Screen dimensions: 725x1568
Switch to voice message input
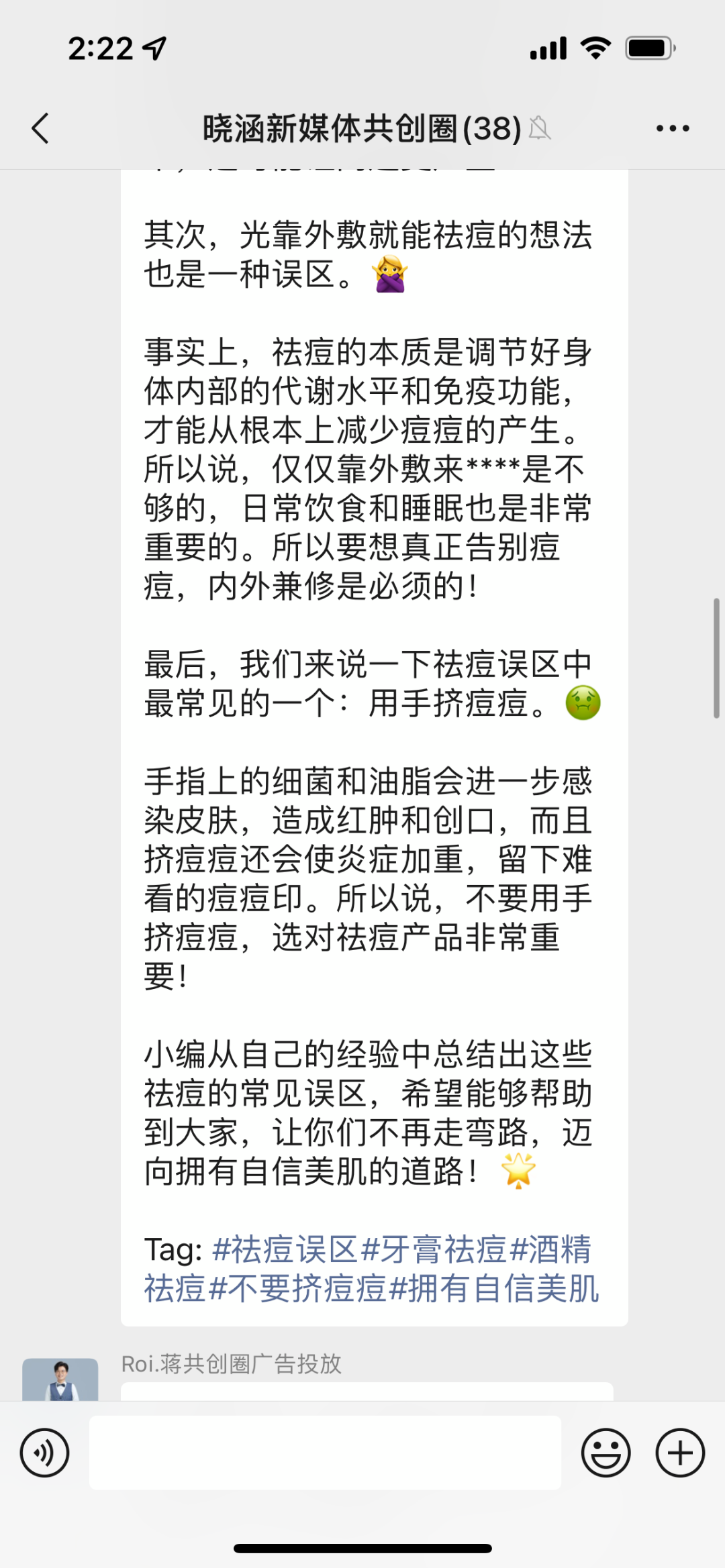pos(44,1453)
